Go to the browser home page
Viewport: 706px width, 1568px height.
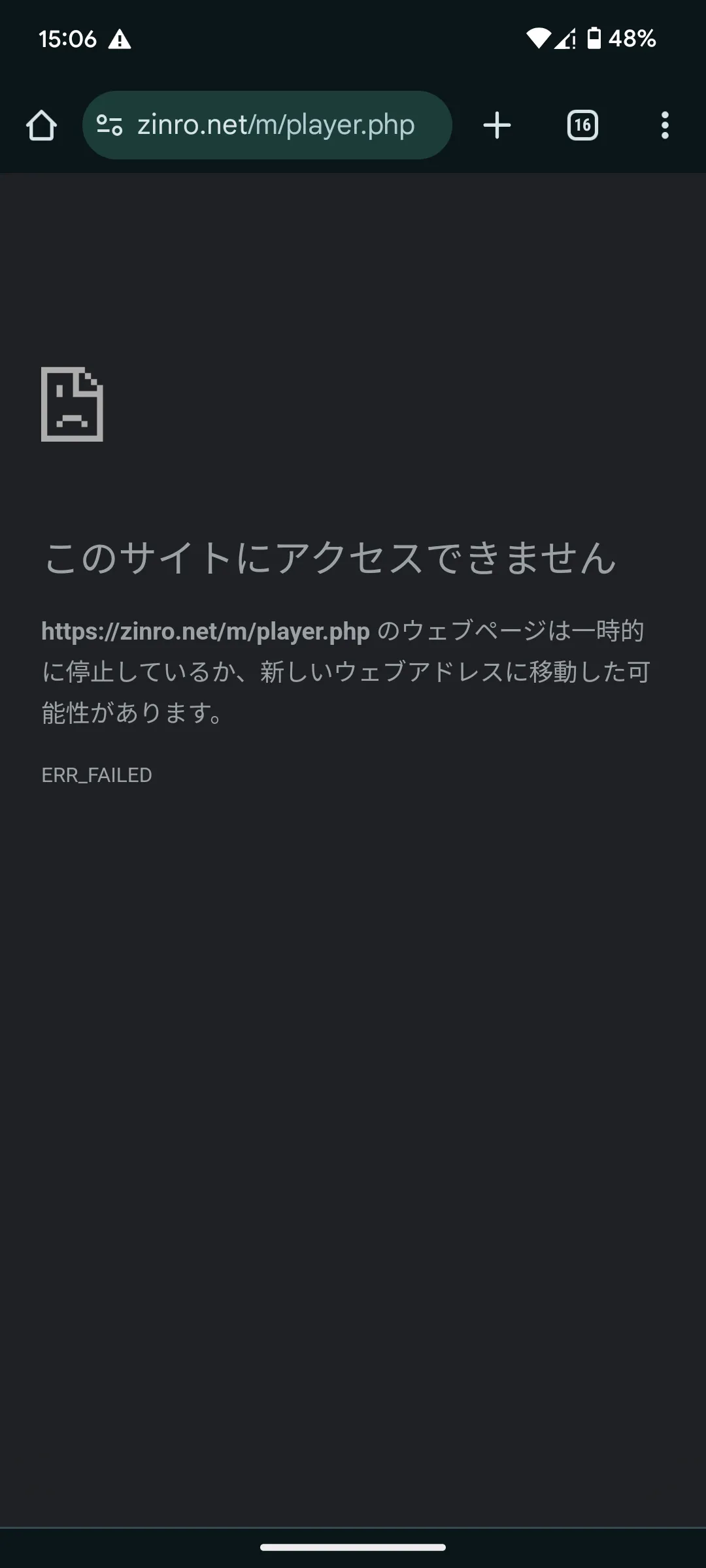[x=41, y=125]
